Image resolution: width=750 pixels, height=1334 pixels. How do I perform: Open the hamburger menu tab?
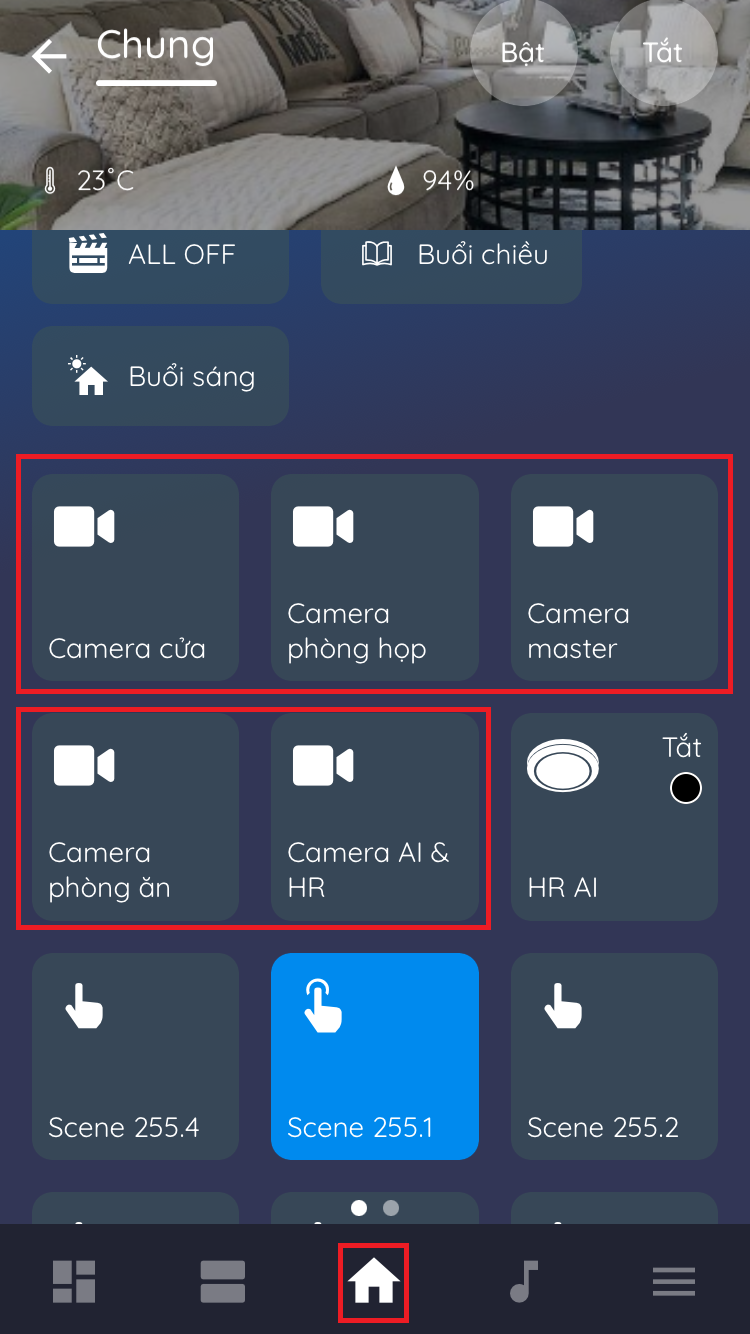click(x=673, y=1282)
